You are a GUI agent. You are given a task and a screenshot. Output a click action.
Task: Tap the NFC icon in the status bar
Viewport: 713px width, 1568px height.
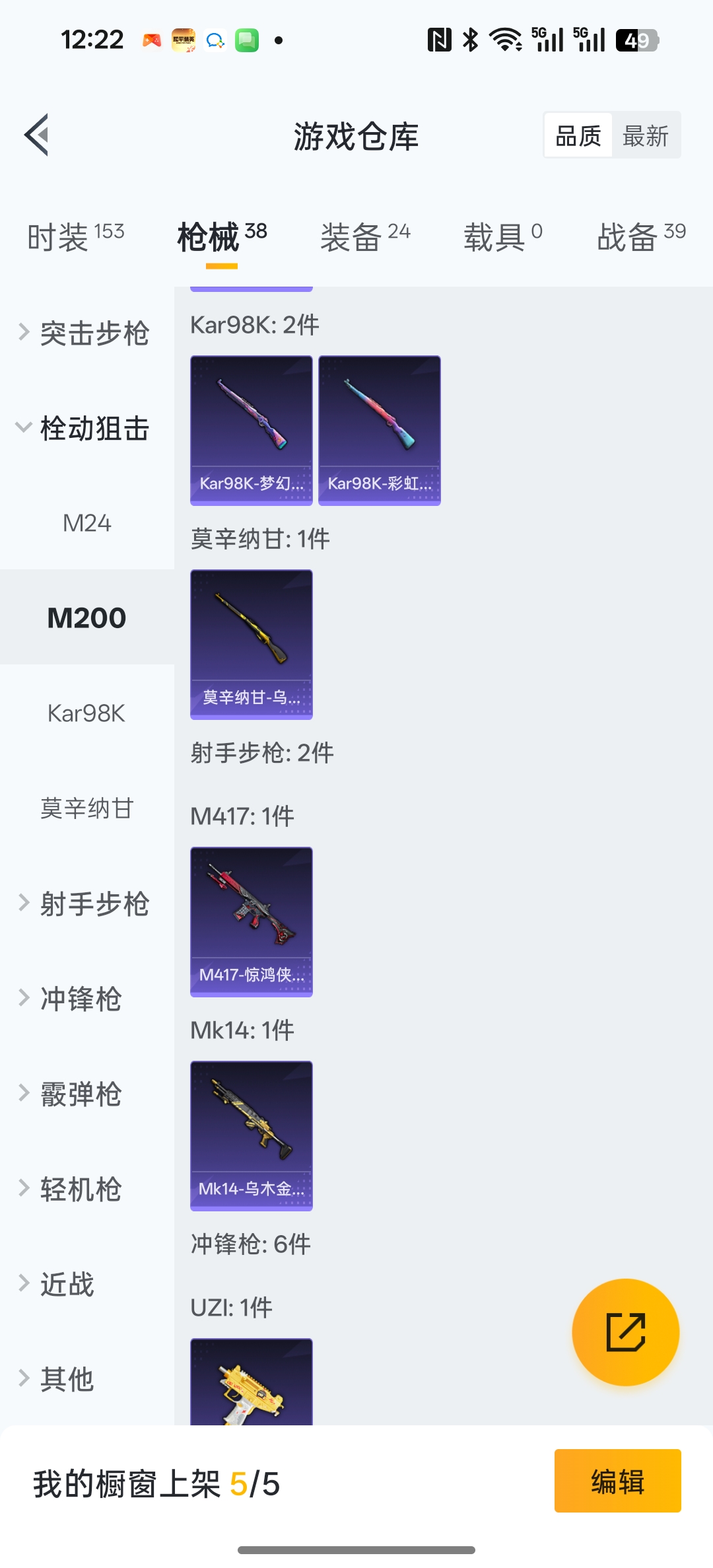pyautogui.click(x=439, y=40)
